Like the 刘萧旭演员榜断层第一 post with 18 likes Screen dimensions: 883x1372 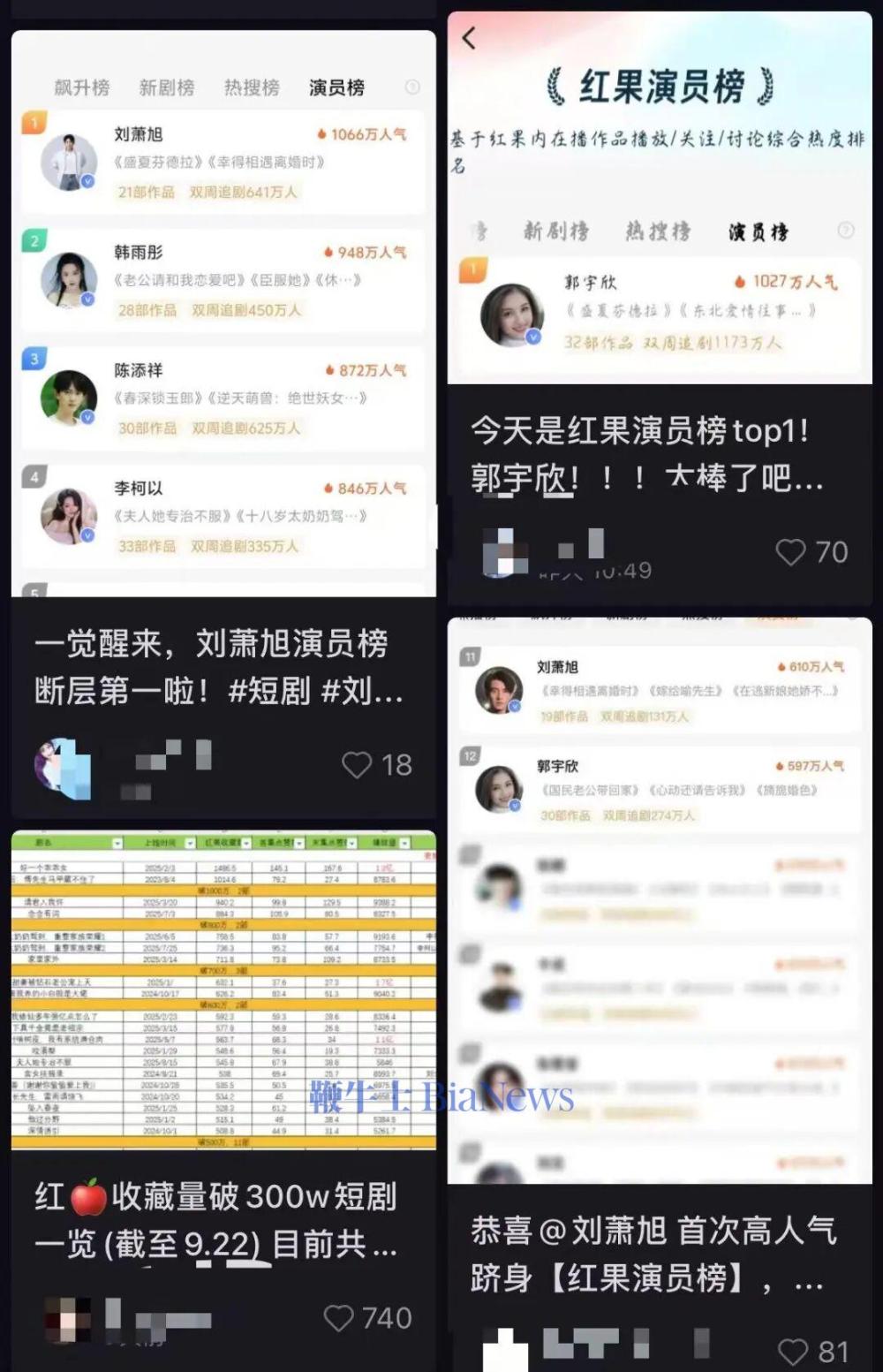tap(357, 765)
